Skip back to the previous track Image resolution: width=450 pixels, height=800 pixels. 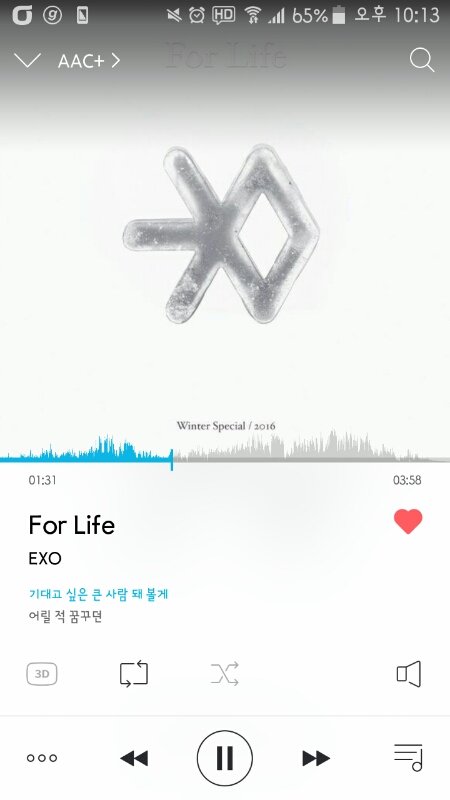click(x=134, y=758)
